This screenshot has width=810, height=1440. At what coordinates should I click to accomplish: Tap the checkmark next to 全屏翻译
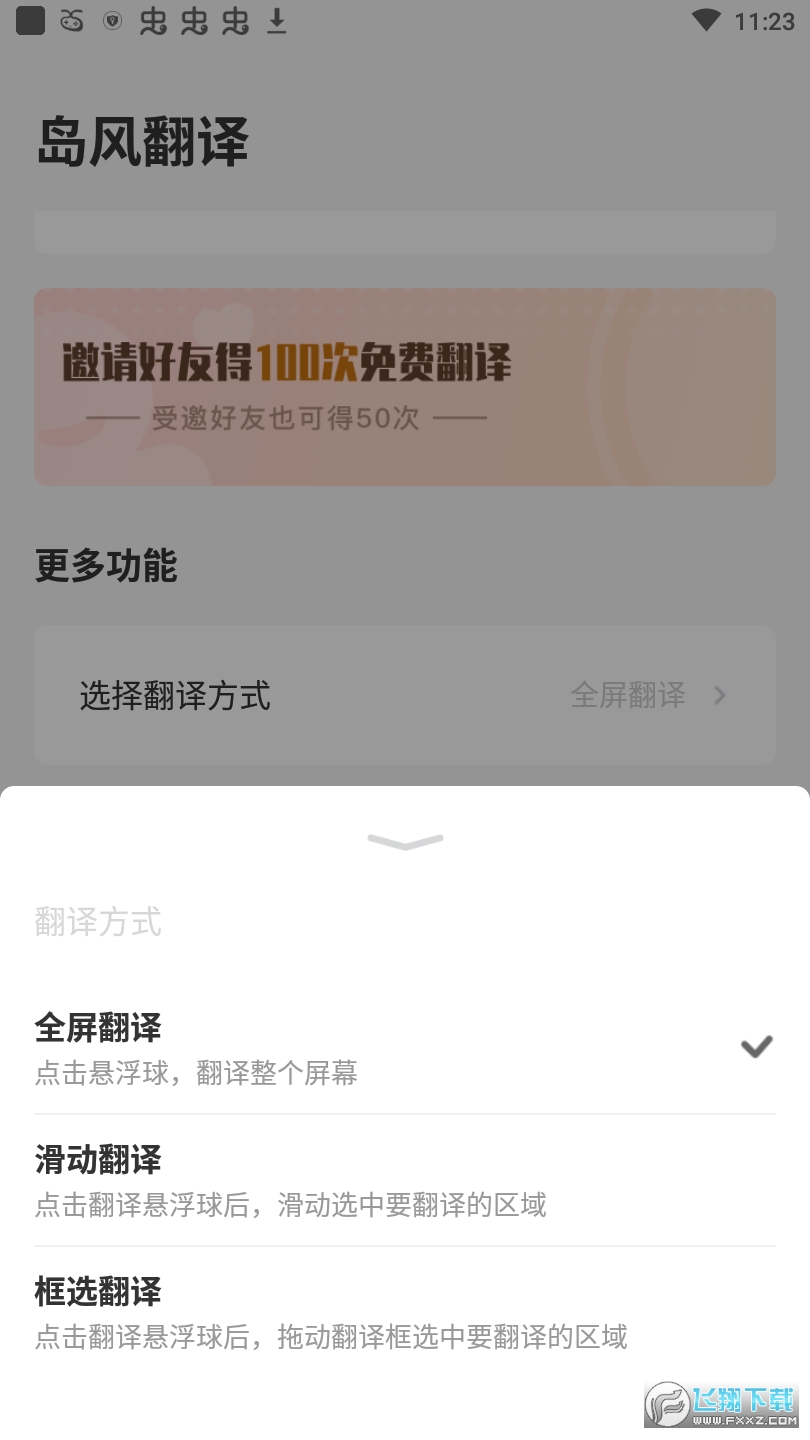[x=756, y=1045]
